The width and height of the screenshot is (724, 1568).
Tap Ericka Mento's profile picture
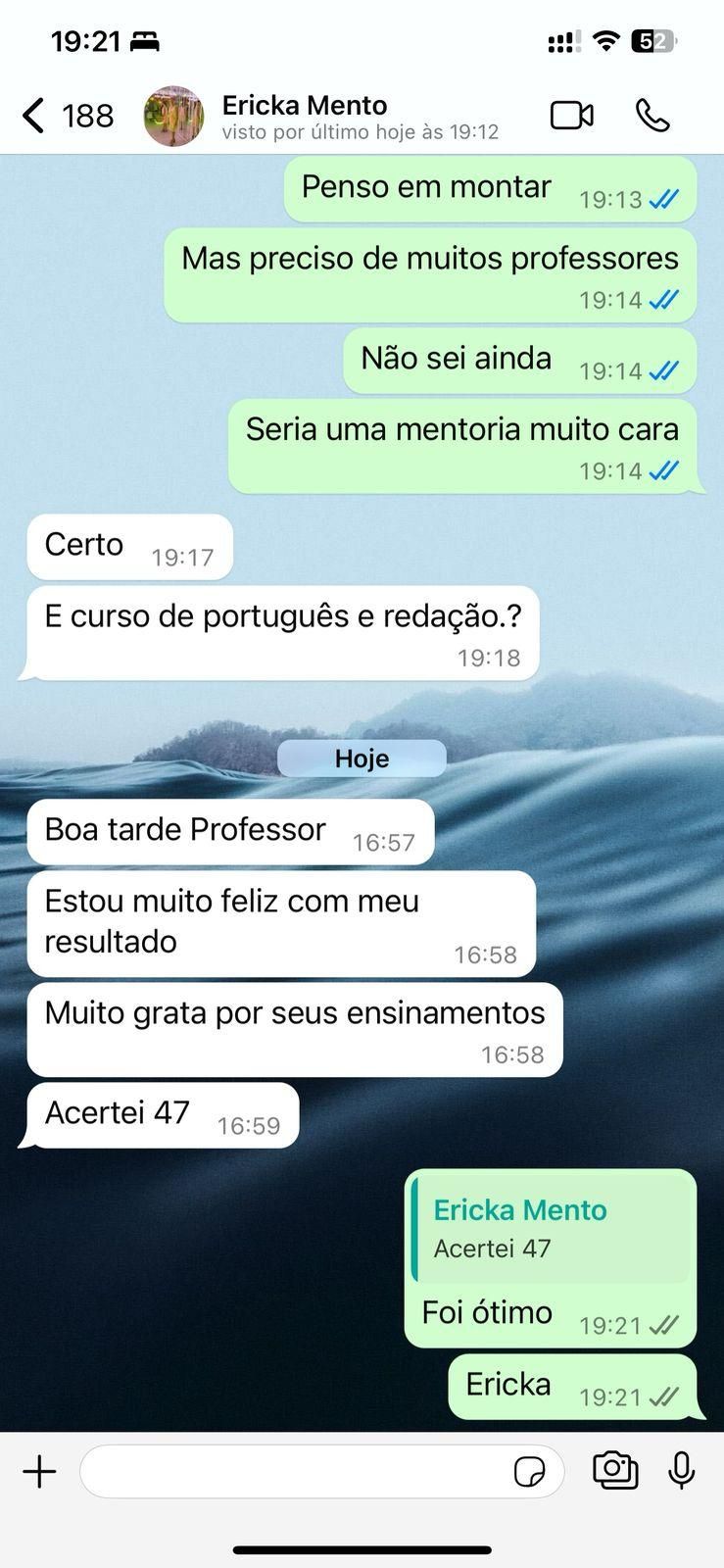[174, 116]
